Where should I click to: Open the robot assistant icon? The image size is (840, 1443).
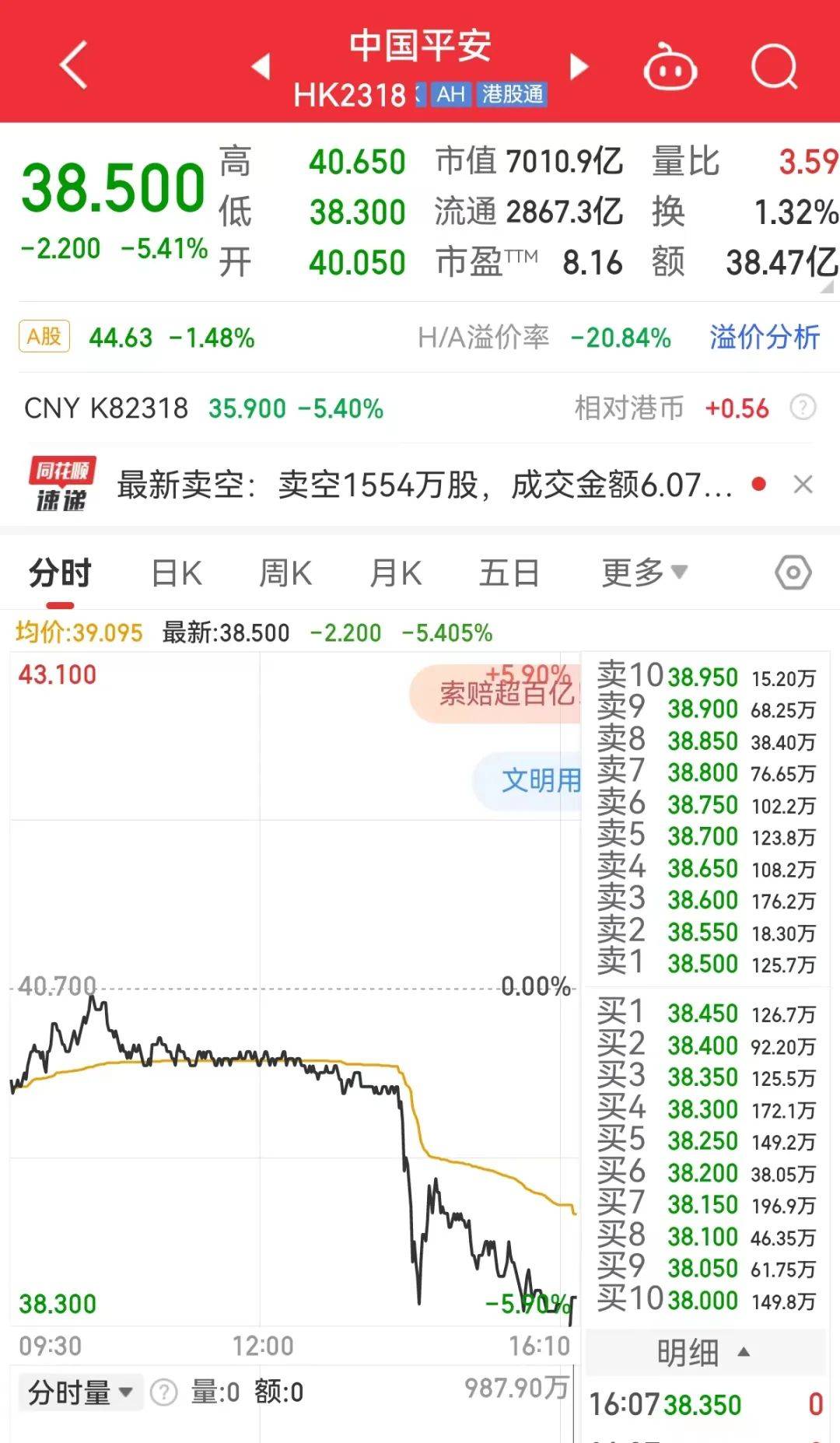[670, 68]
